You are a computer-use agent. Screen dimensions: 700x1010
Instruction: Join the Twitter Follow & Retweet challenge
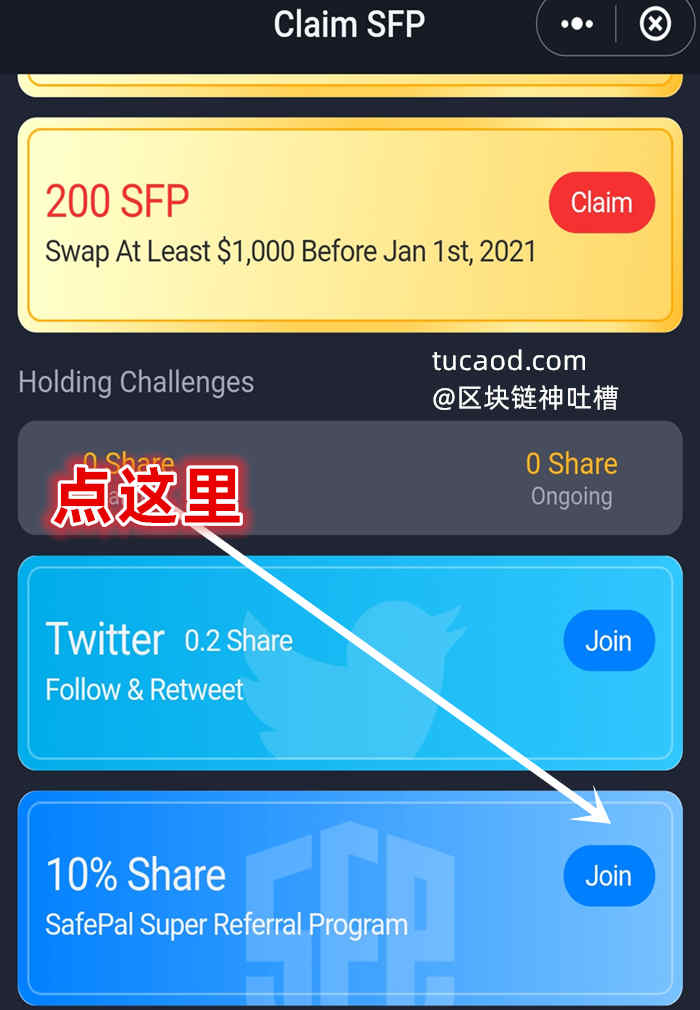(608, 640)
